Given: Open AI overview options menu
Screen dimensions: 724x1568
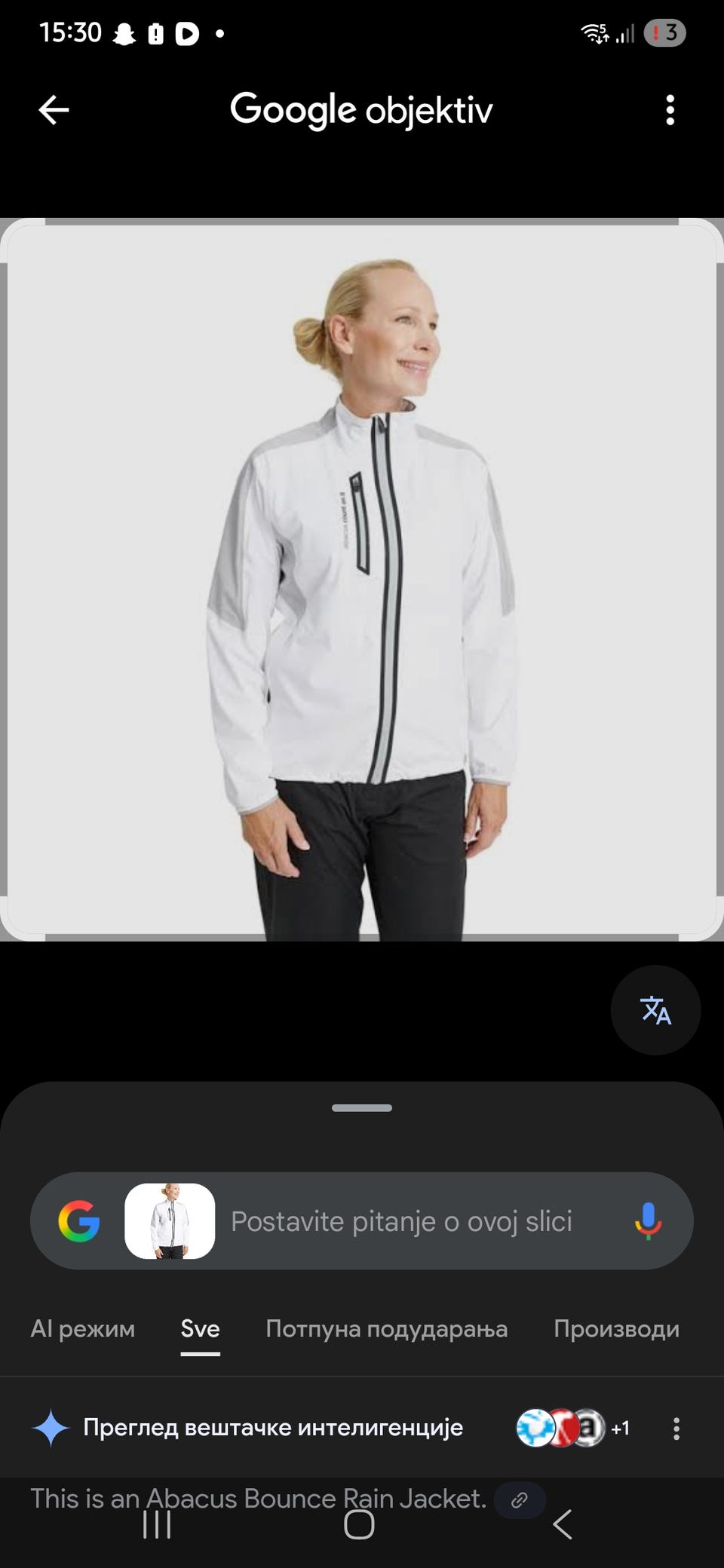Looking at the screenshot, I should click(676, 1428).
